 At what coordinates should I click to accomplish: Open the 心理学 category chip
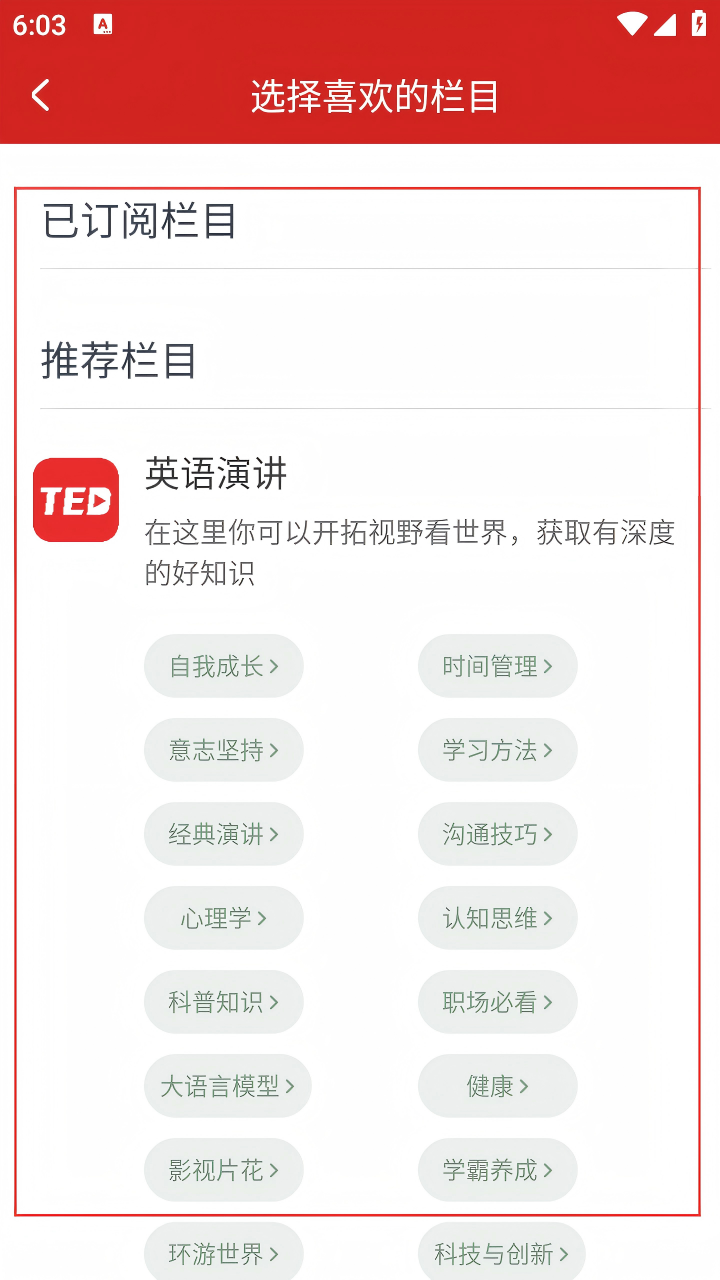223,918
